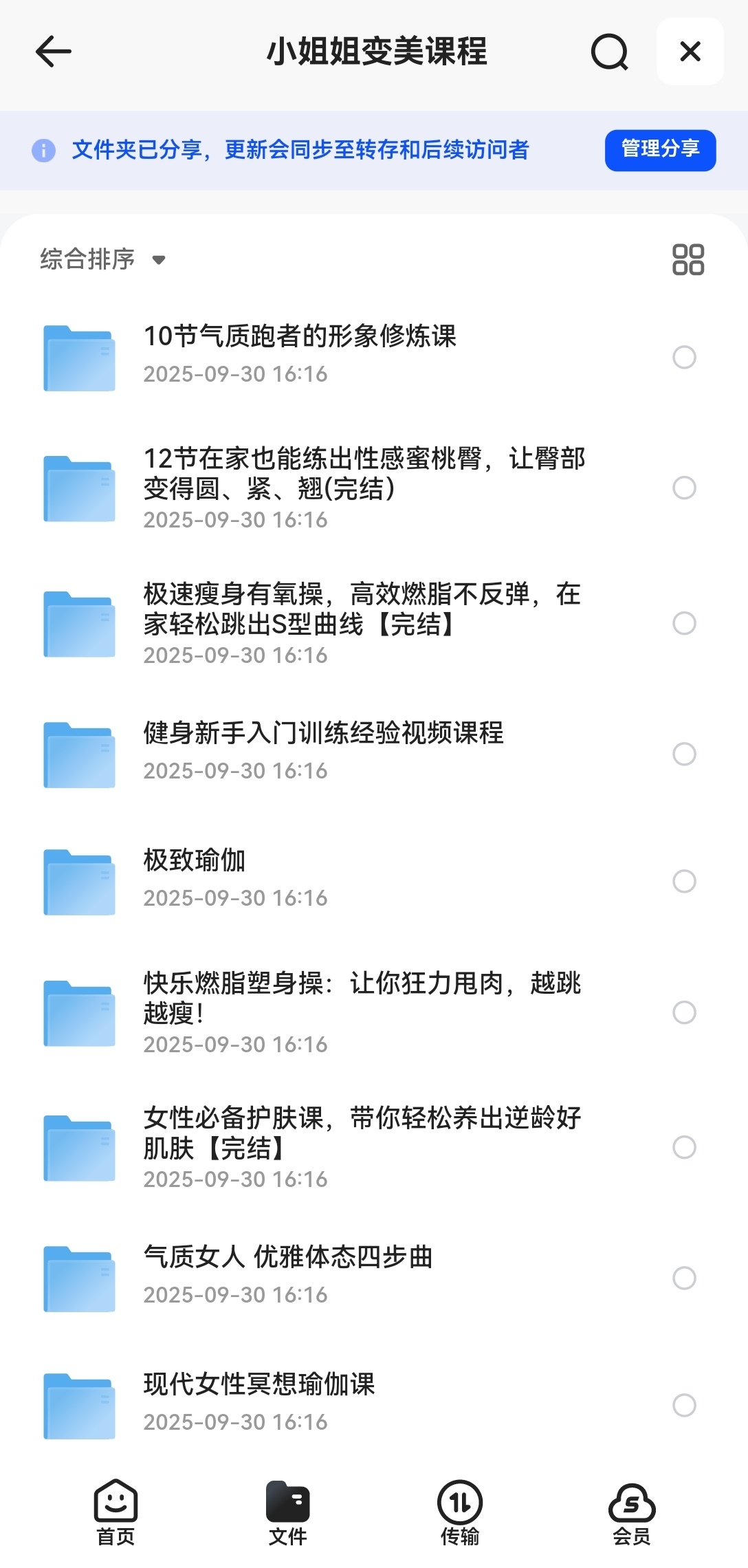Expand the 综合排序 sort dropdown
Screen dimensions: 748x1568
pyautogui.click(x=103, y=260)
